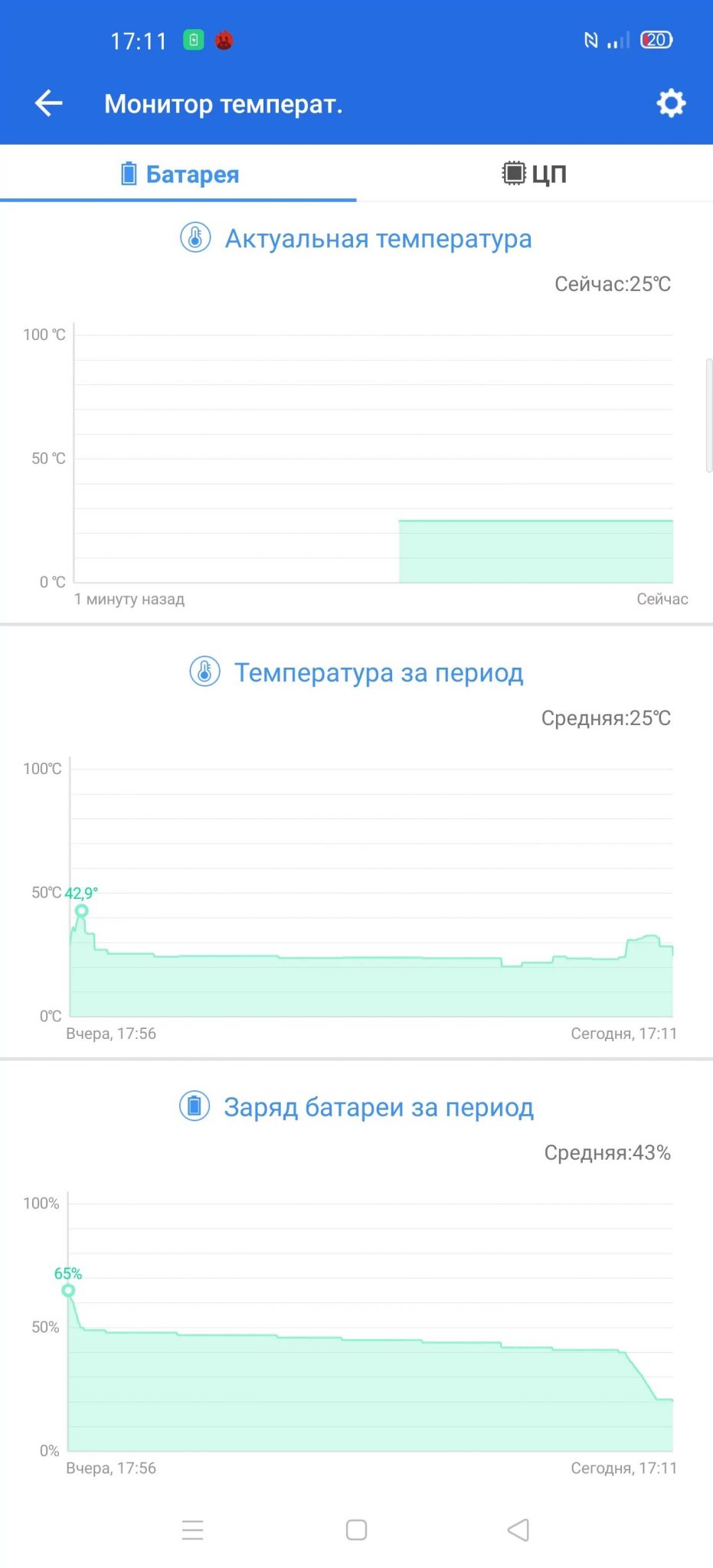Switch to the ЦП tab
Viewport: 713px width, 1568px height.
point(535,174)
